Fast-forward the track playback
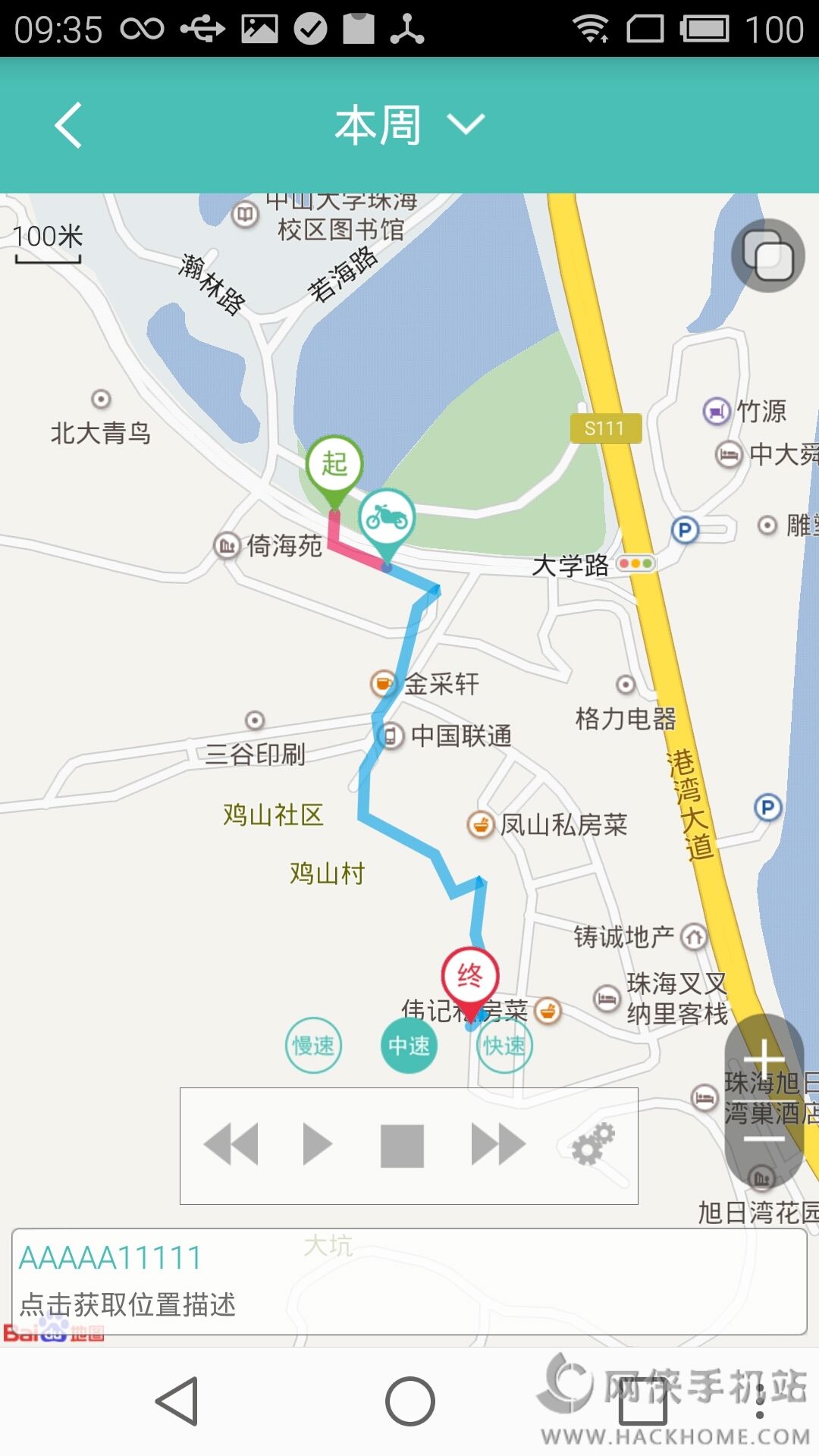819x1456 pixels. click(497, 1144)
